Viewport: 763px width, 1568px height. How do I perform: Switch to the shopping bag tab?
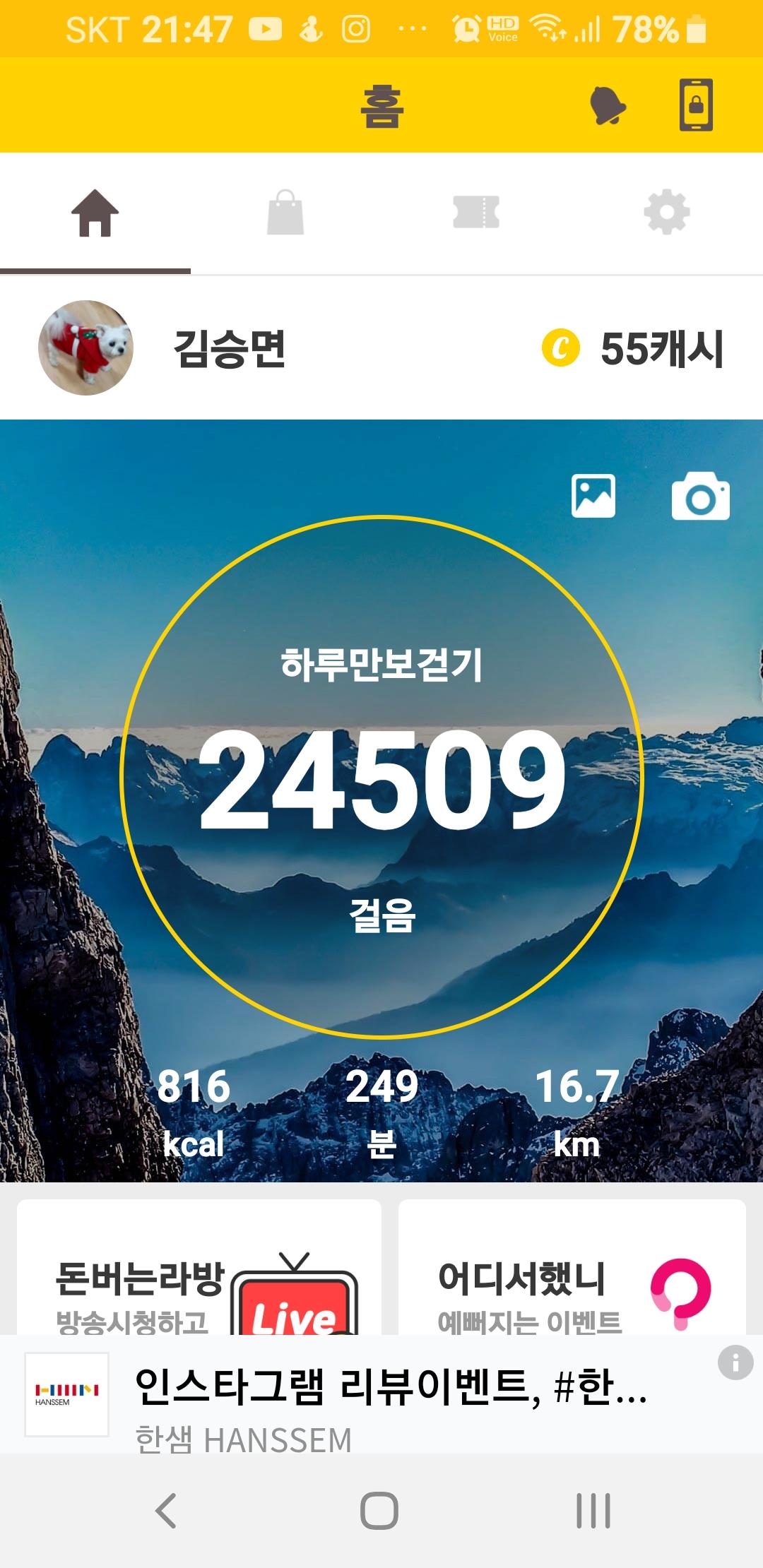[285, 213]
